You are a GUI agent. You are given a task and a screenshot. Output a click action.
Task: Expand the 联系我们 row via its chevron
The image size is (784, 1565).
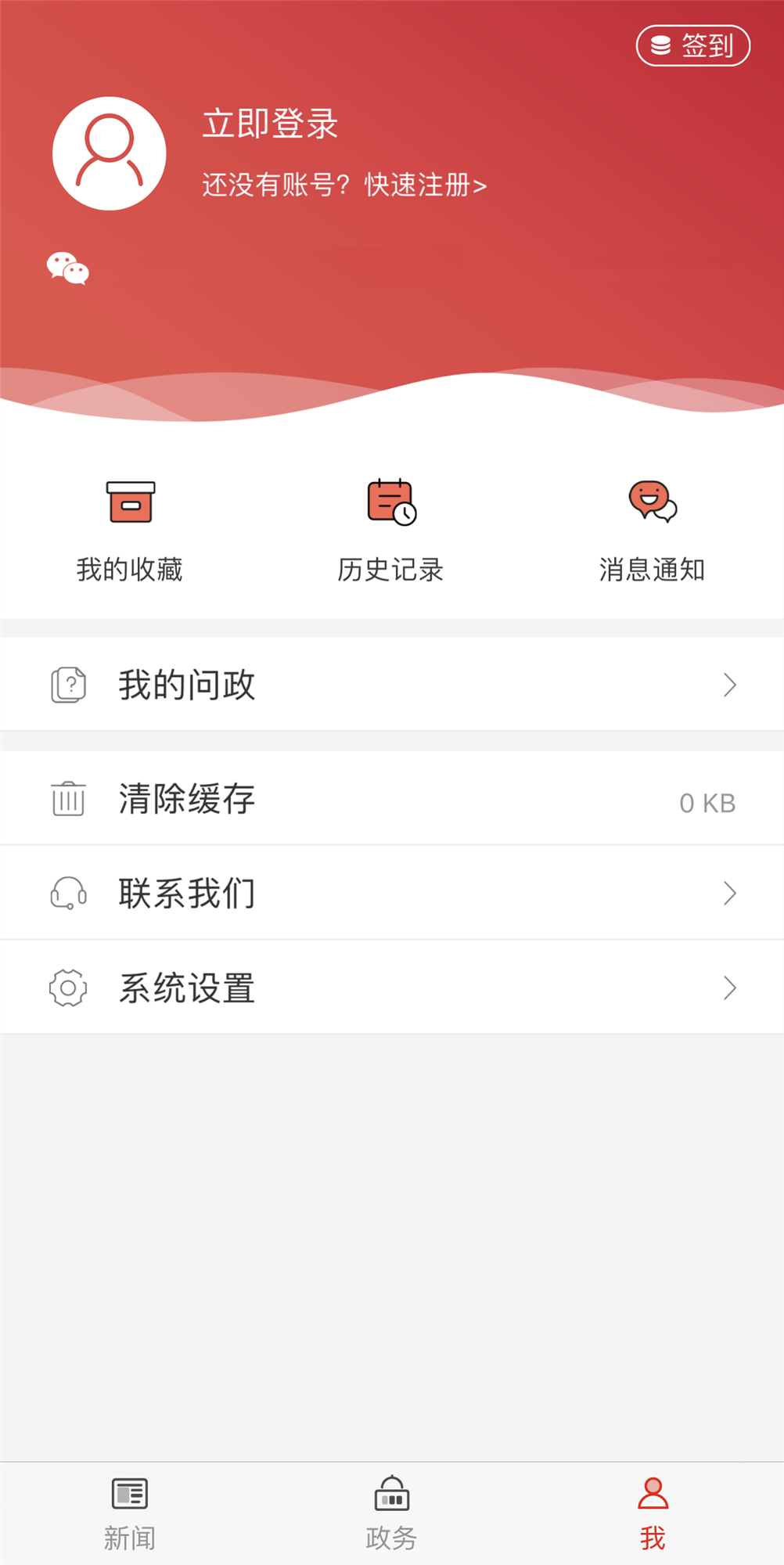(x=729, y=892)
